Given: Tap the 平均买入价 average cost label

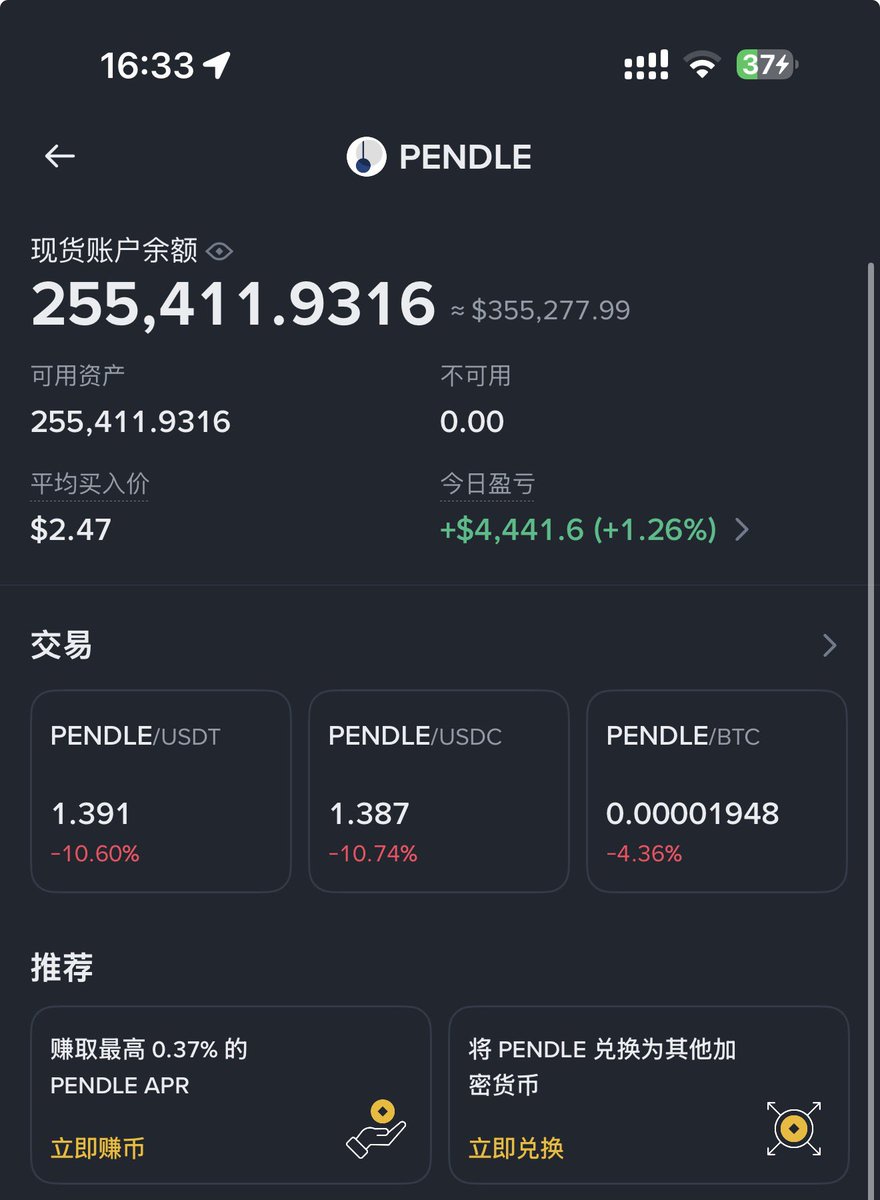Looking at the screenshot, I should pos(90,485).
